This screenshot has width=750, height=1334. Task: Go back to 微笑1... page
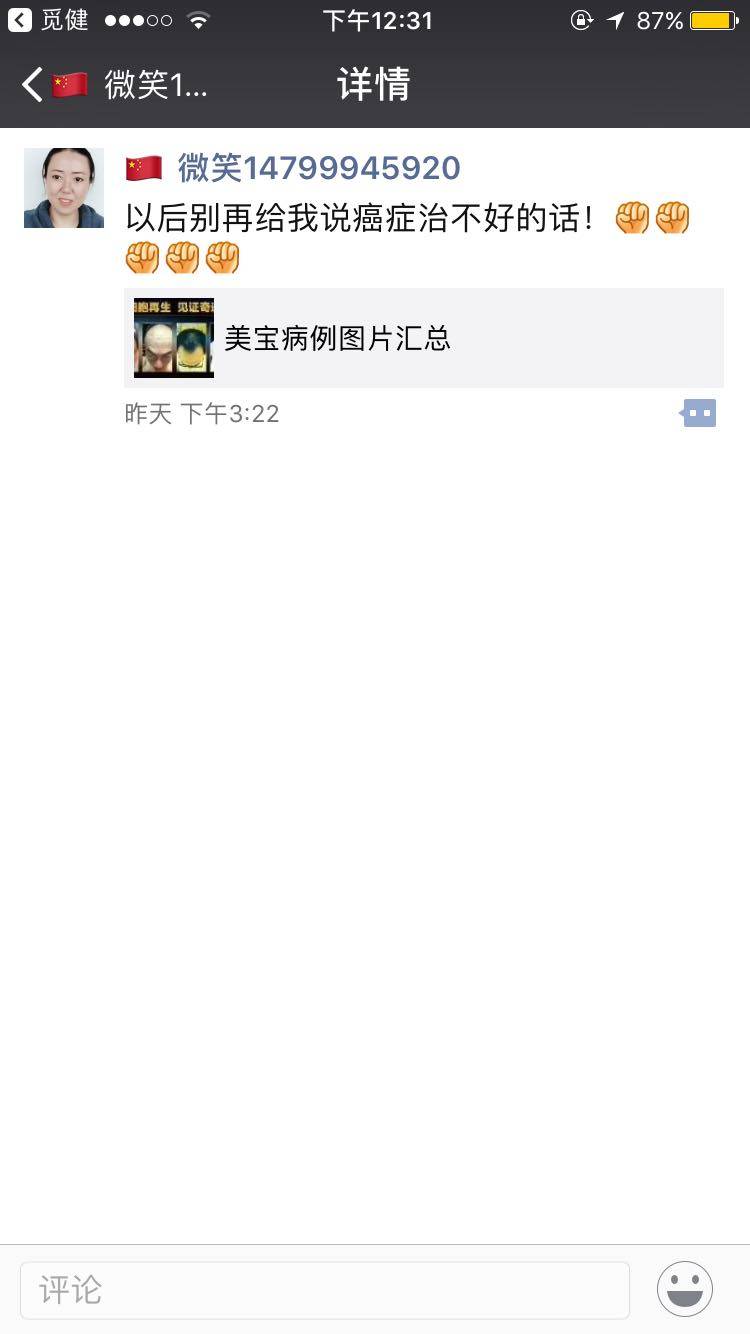coord(110,85)
